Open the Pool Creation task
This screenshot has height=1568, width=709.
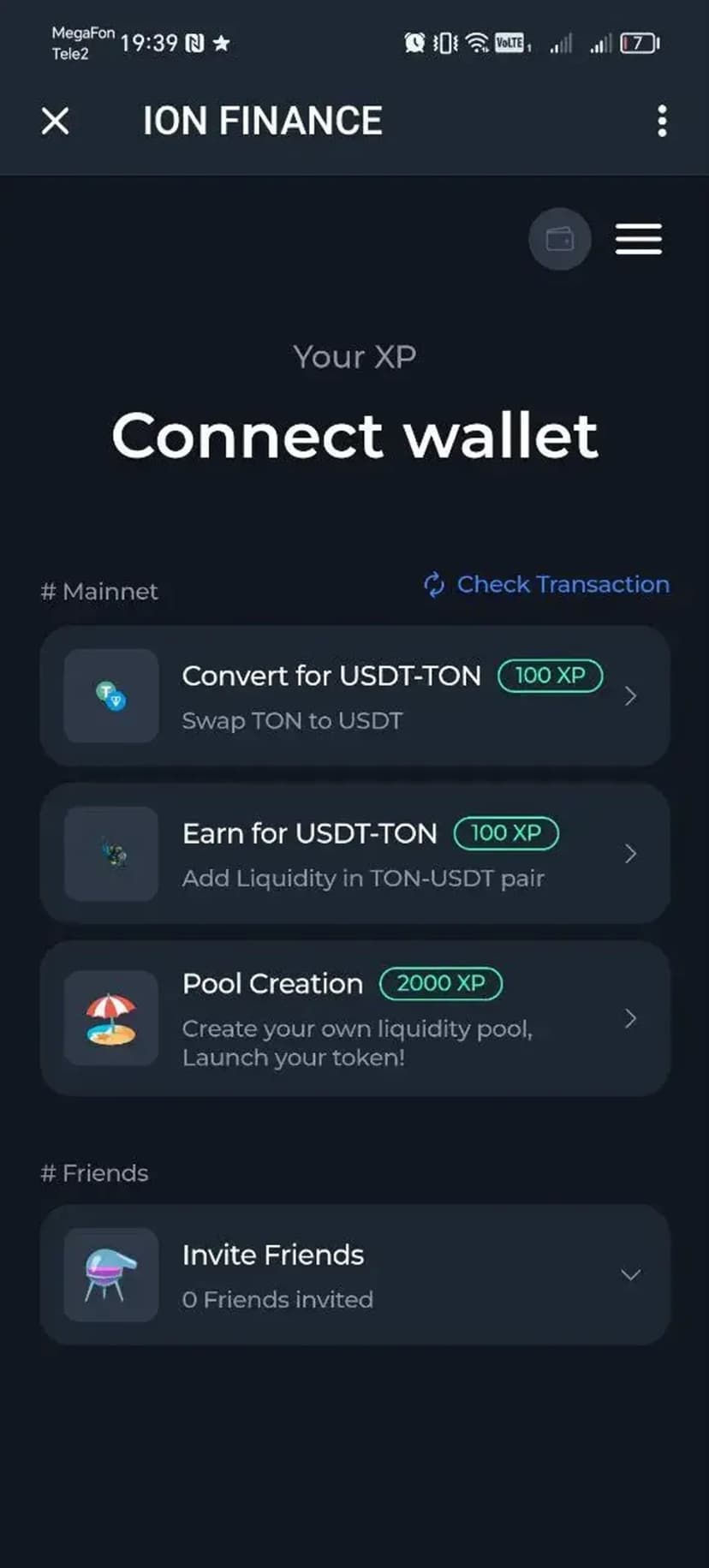coord(354,1018)
